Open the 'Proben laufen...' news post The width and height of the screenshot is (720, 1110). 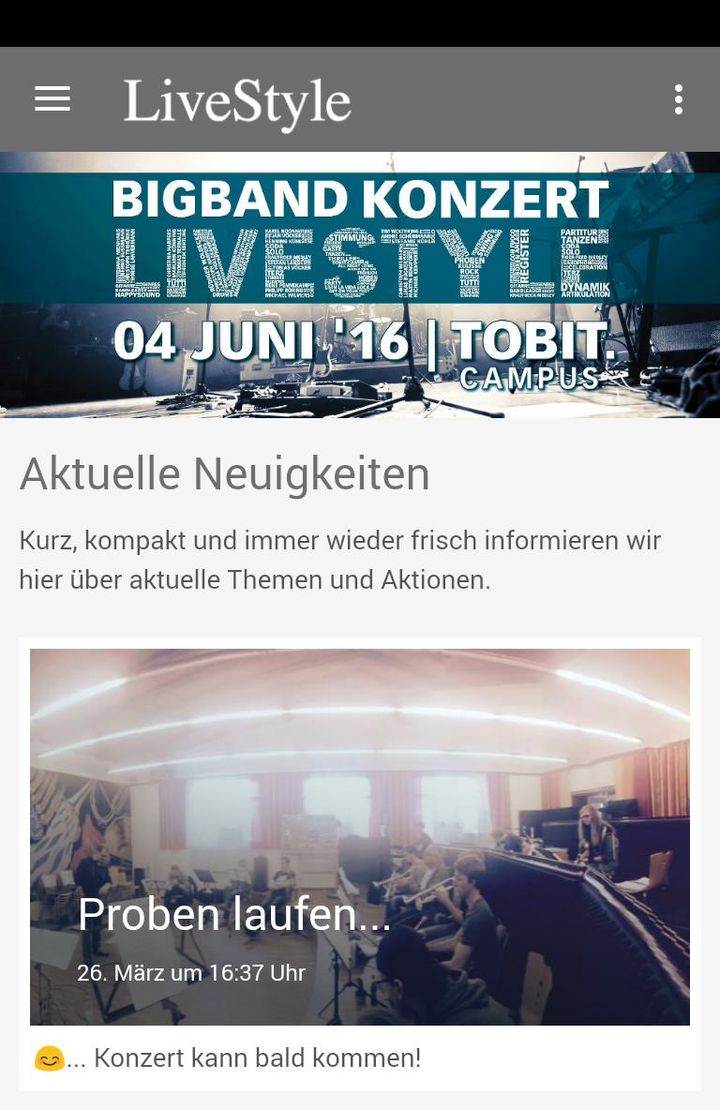360,836
